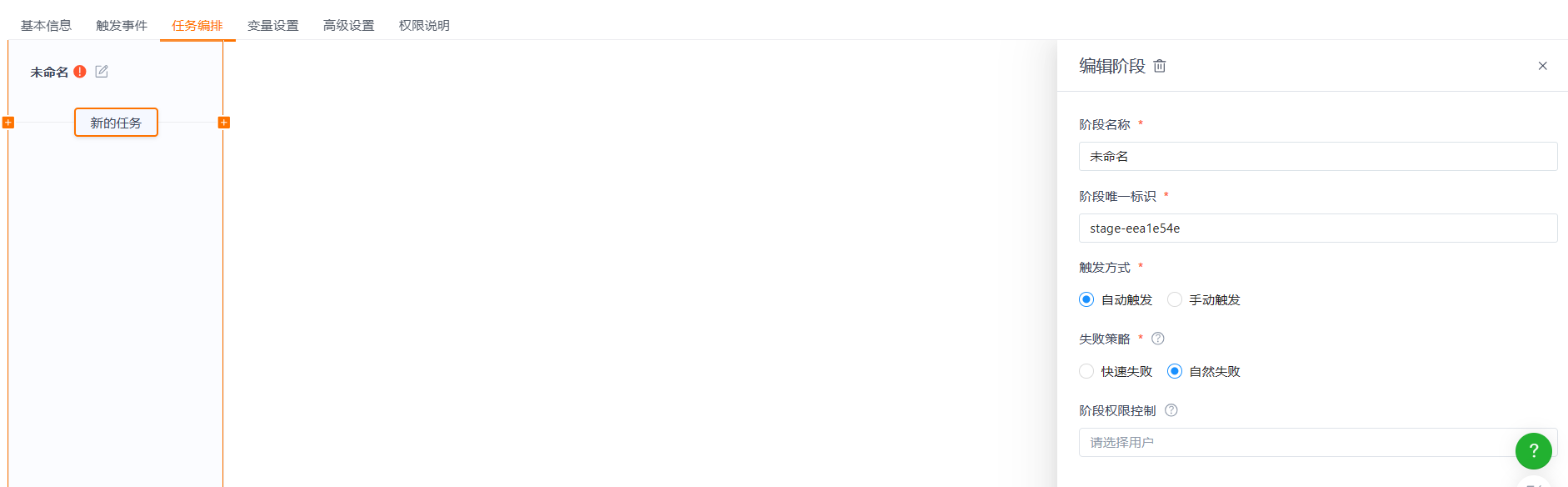Viewport: 1568px width, 487px height.
Task: Choose 自然失败 failure strategy
Action: click(1175, 371)
